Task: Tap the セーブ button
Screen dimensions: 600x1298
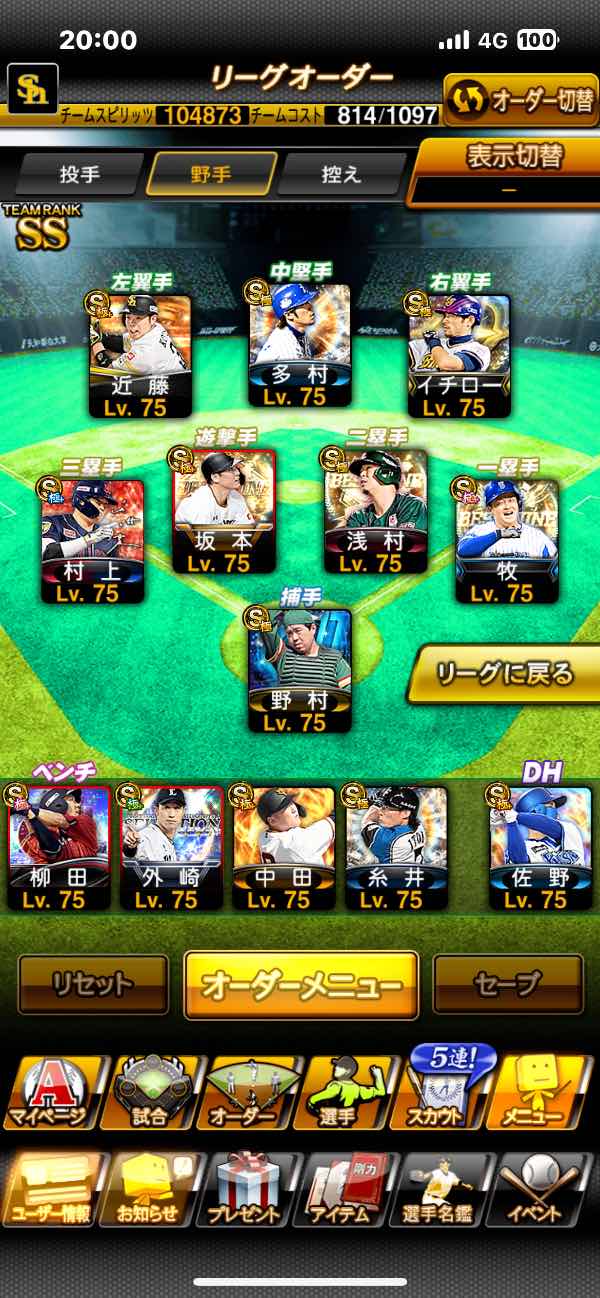Action: (508, 985)
